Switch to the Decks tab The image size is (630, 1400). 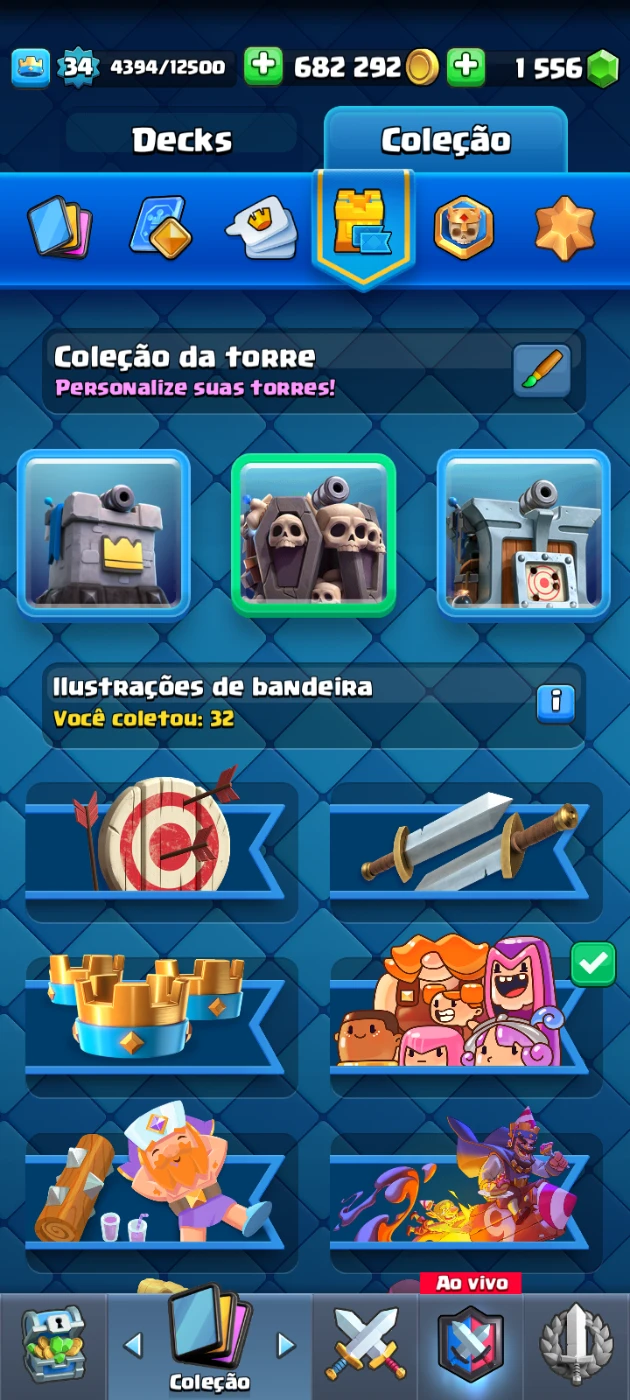pyautogui.click(x=182, y=140)
